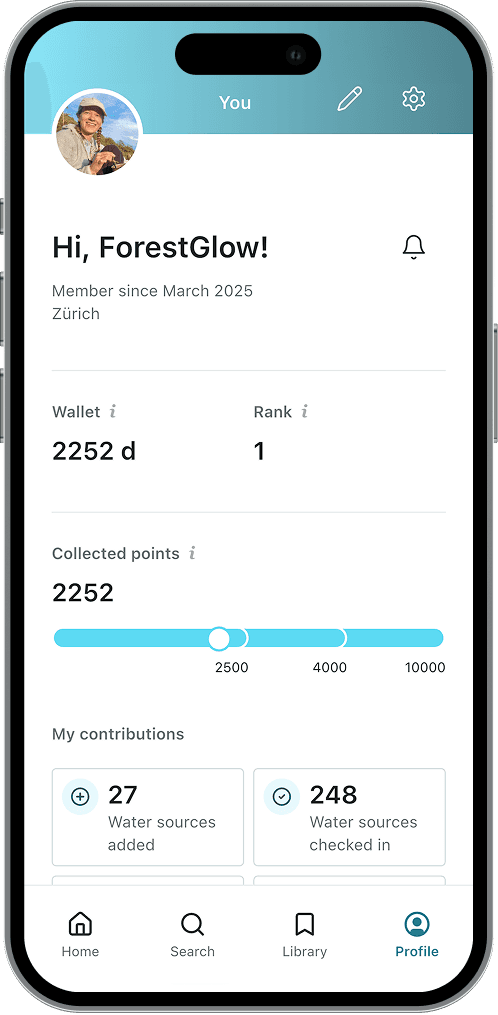
Task: Open the notifications bell
Action: click(414, 247)
